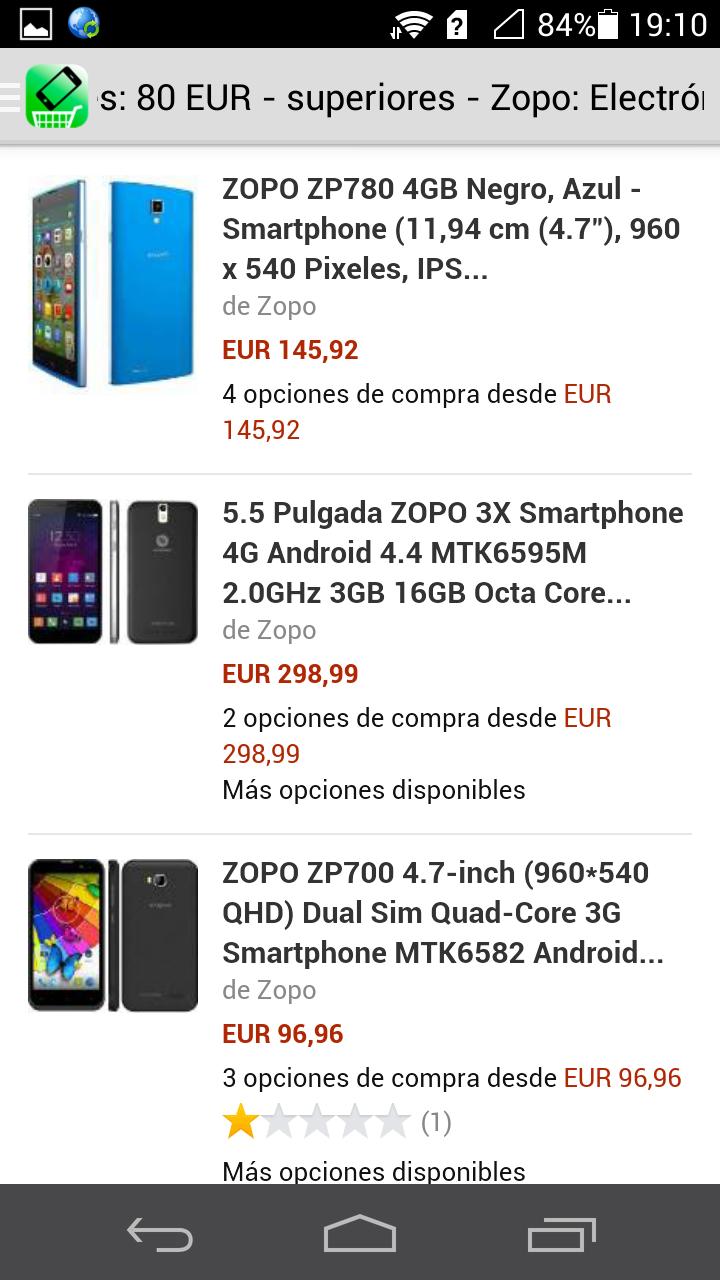Open recent apps with the overview icon
720x1280 pixels.
point(560,1235)
